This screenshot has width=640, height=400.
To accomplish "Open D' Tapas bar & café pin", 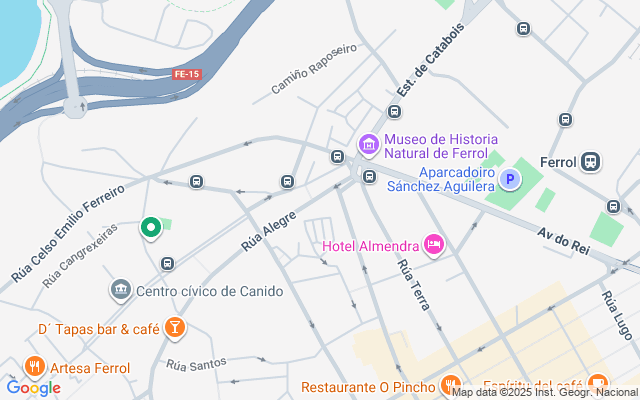I will [x=174, y=327].
